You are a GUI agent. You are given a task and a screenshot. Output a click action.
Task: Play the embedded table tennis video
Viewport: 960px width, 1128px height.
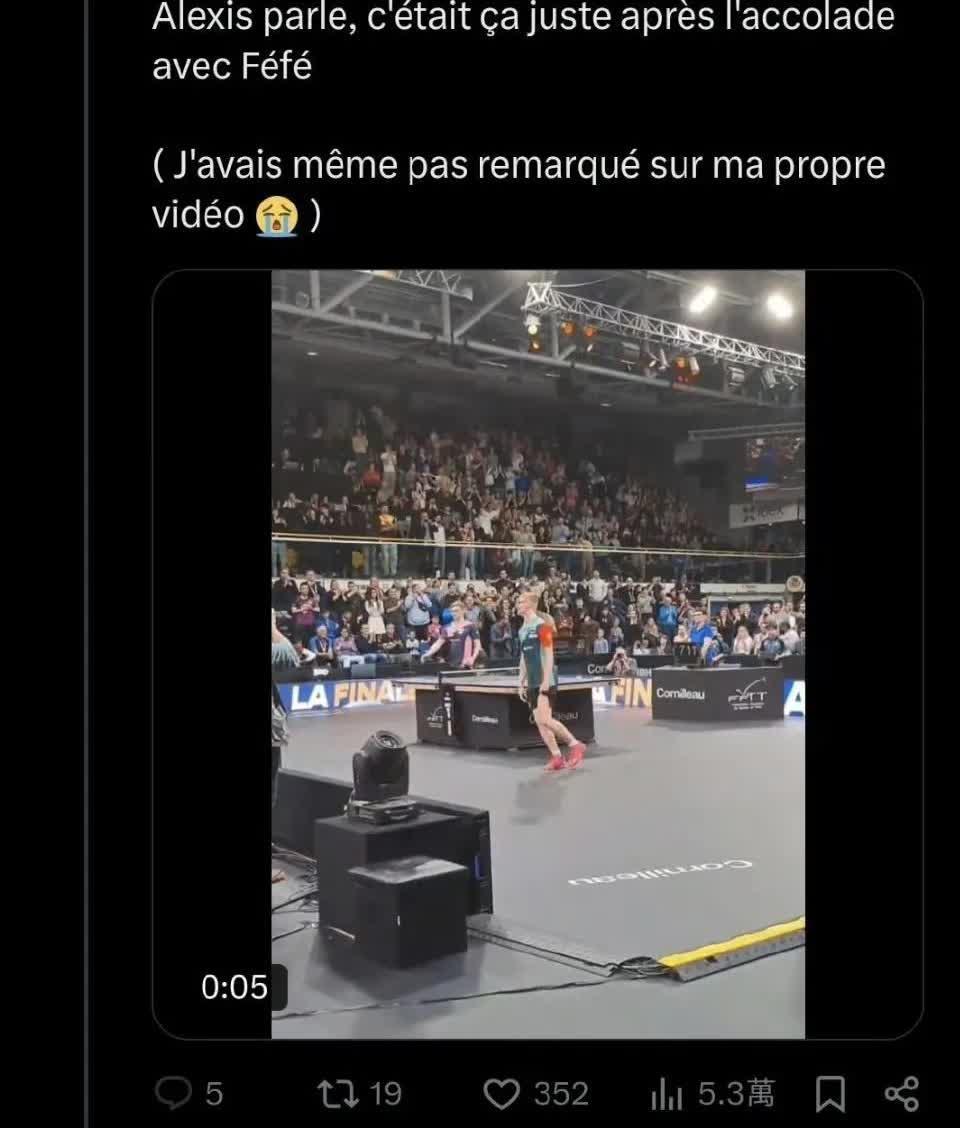tap(538, 655)
